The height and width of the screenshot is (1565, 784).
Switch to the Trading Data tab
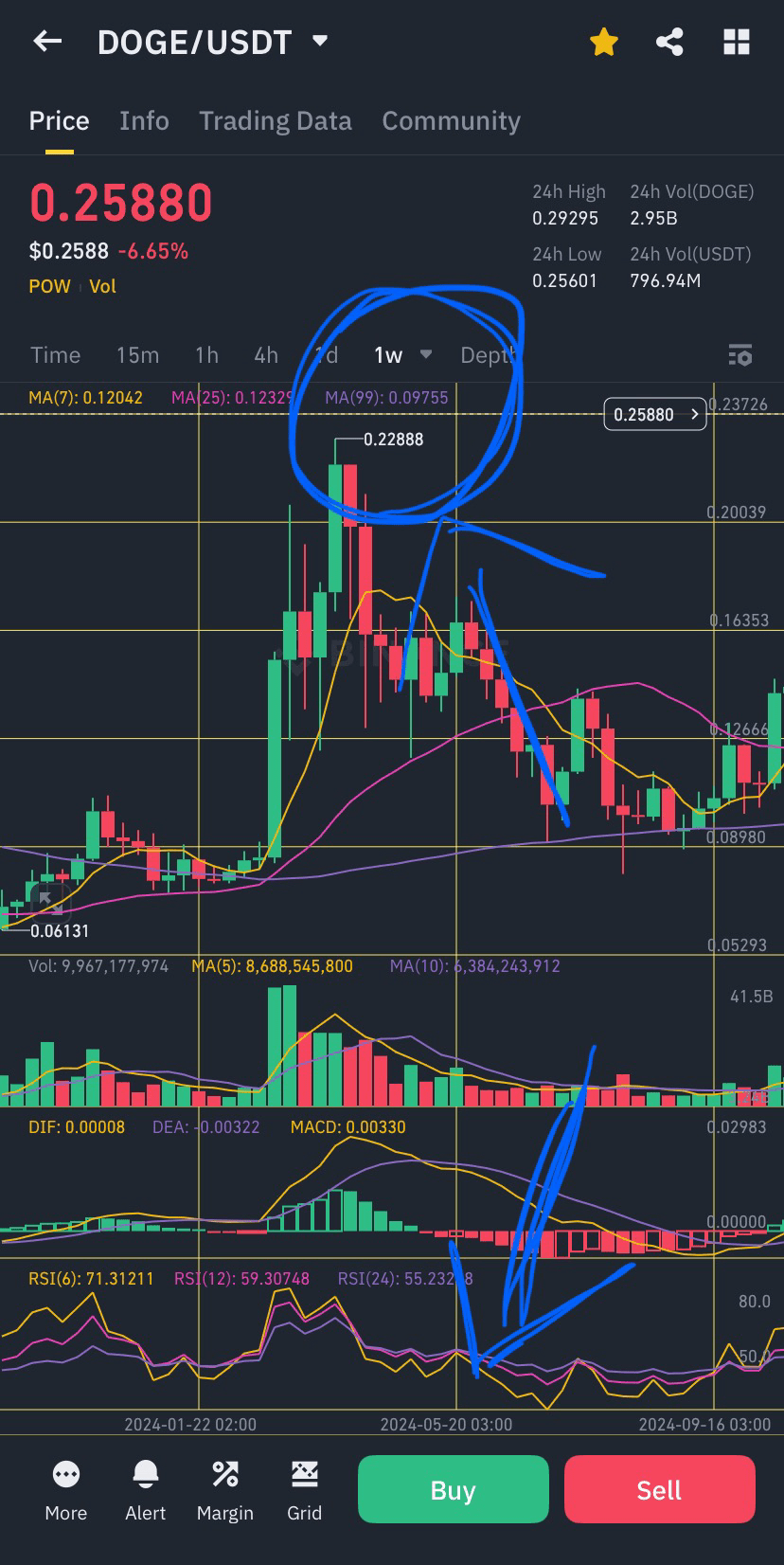[275, 120]
